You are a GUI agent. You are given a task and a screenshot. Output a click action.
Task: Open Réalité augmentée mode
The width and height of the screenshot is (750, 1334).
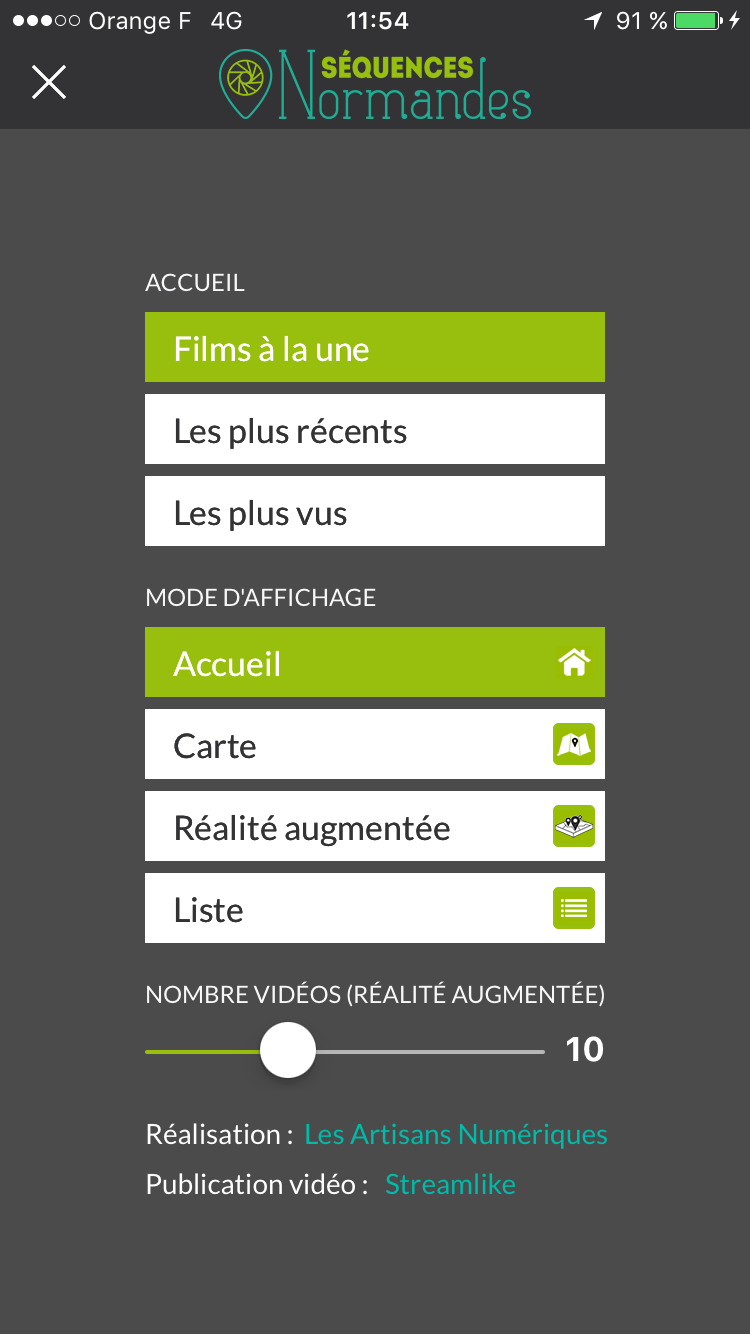(375, 826)
